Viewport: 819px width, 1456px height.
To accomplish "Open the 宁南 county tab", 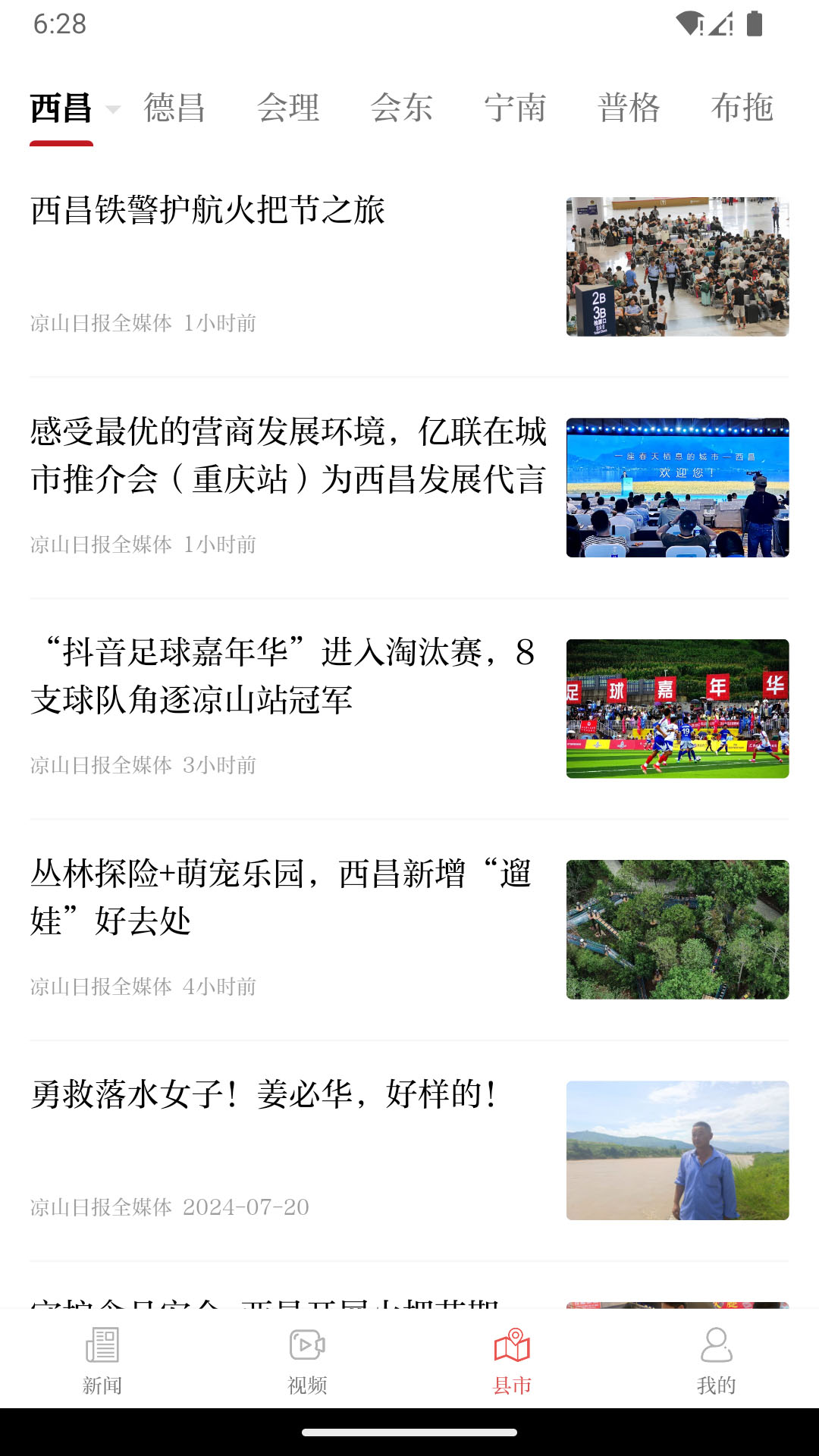I will coord(515,108).
